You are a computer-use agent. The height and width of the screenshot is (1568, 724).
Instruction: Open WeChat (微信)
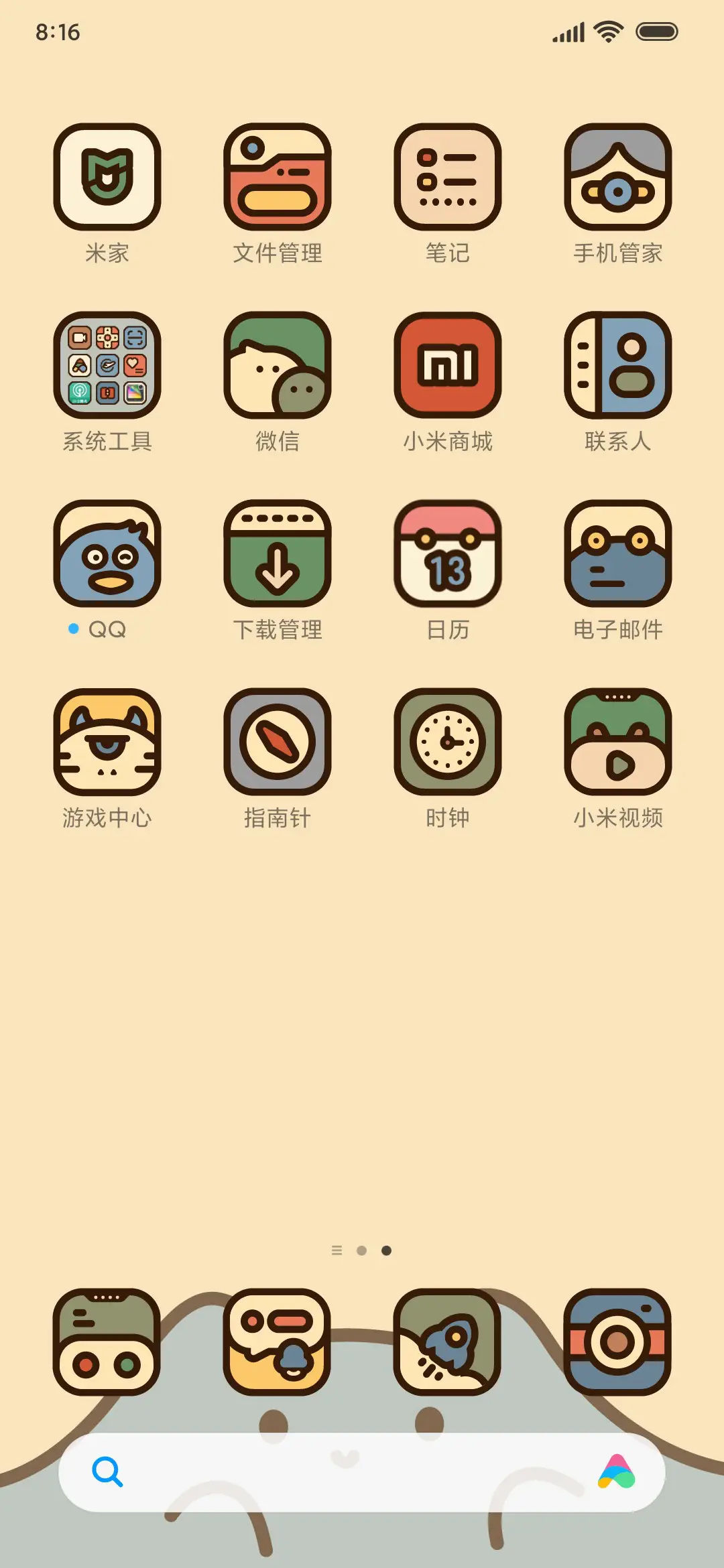278,365
